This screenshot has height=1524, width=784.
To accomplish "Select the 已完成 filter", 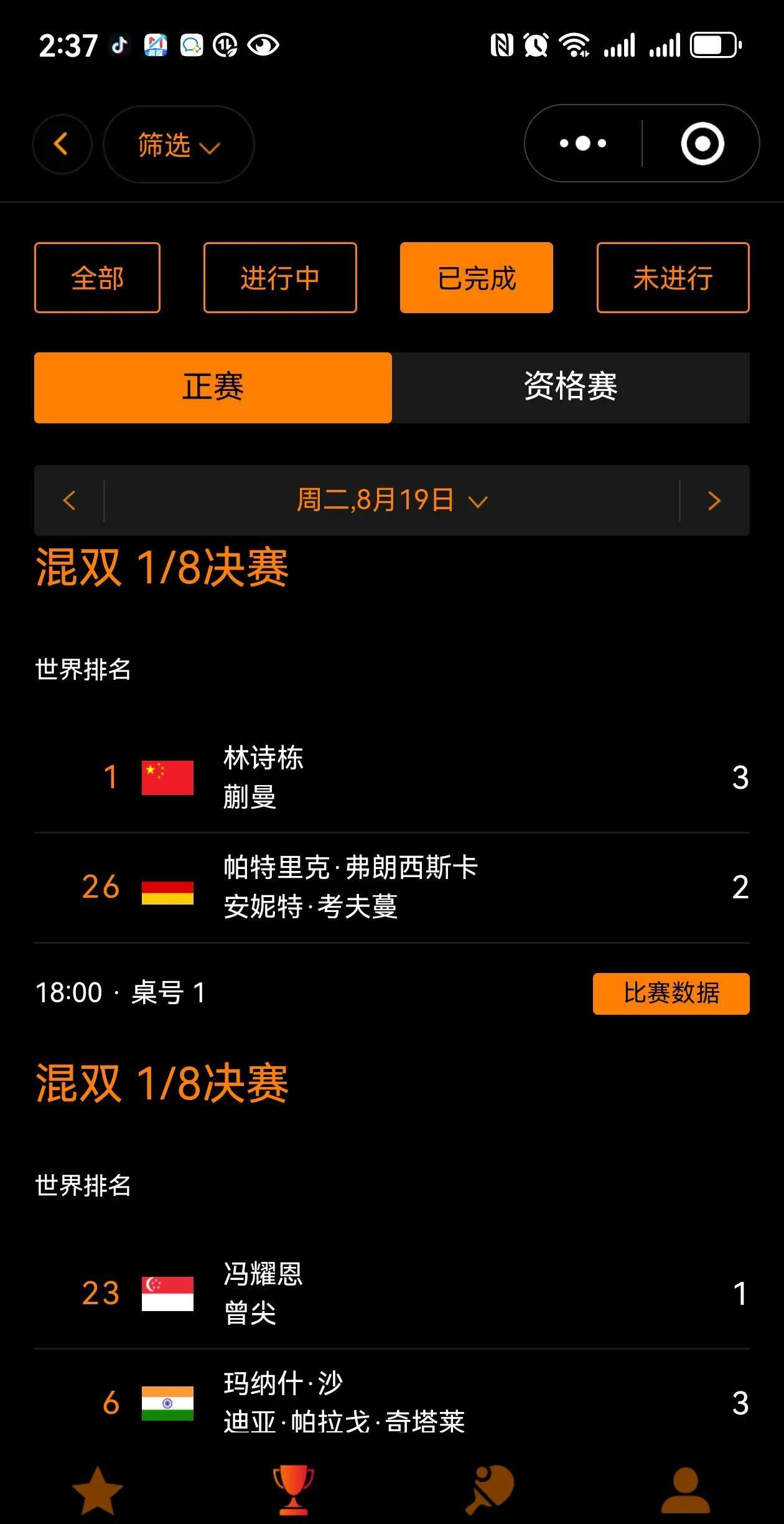I will coord(476,278).
